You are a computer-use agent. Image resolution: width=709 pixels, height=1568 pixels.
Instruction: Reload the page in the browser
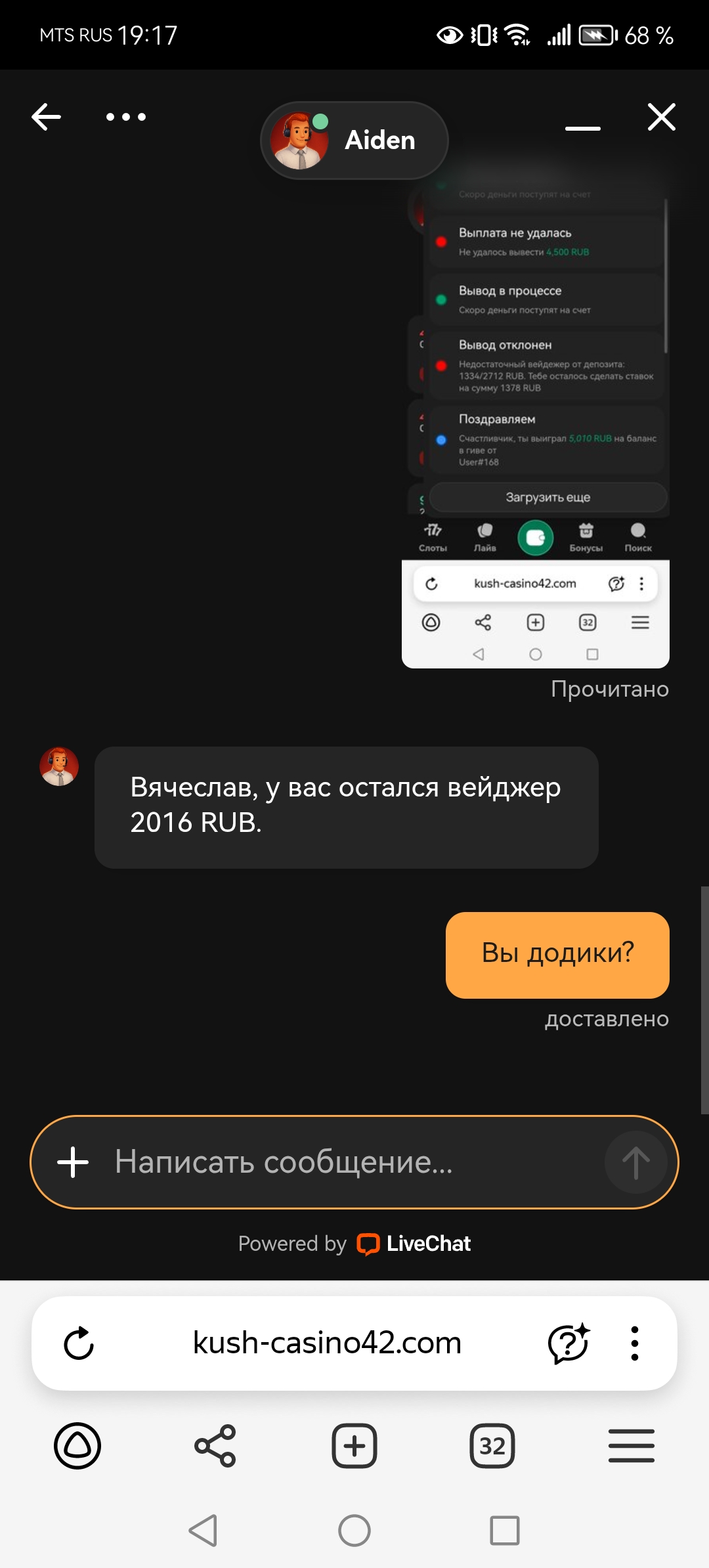(79, 1343)
